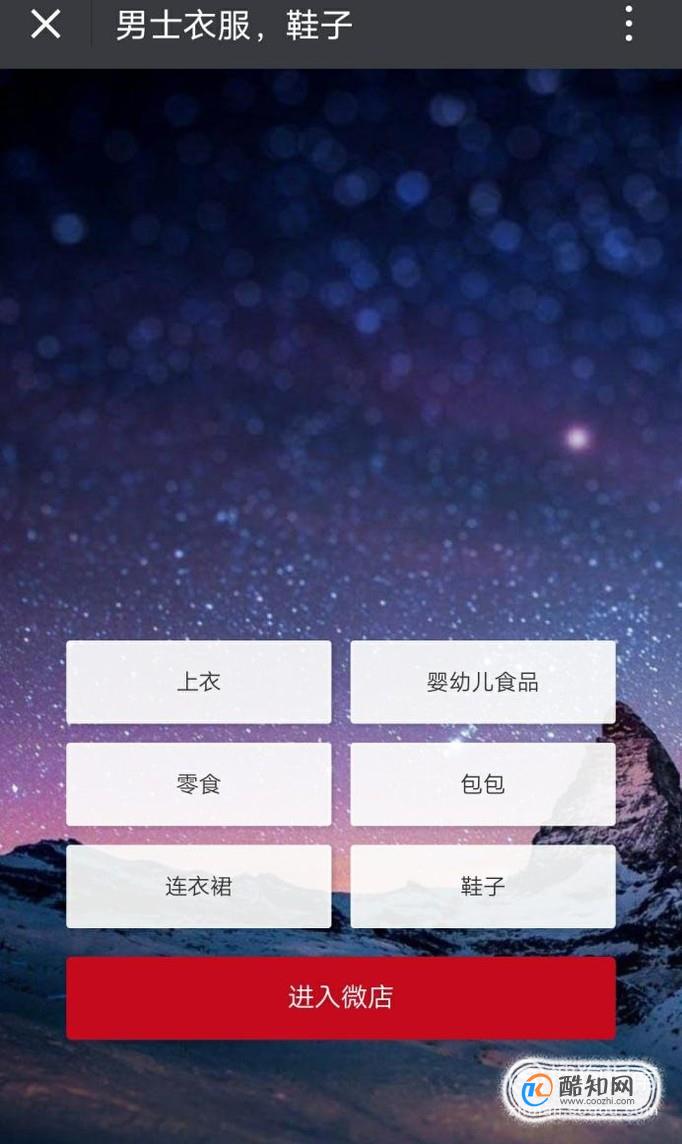Browse the 零食 category
The image size is (682, 1144).
click(198, 784)
